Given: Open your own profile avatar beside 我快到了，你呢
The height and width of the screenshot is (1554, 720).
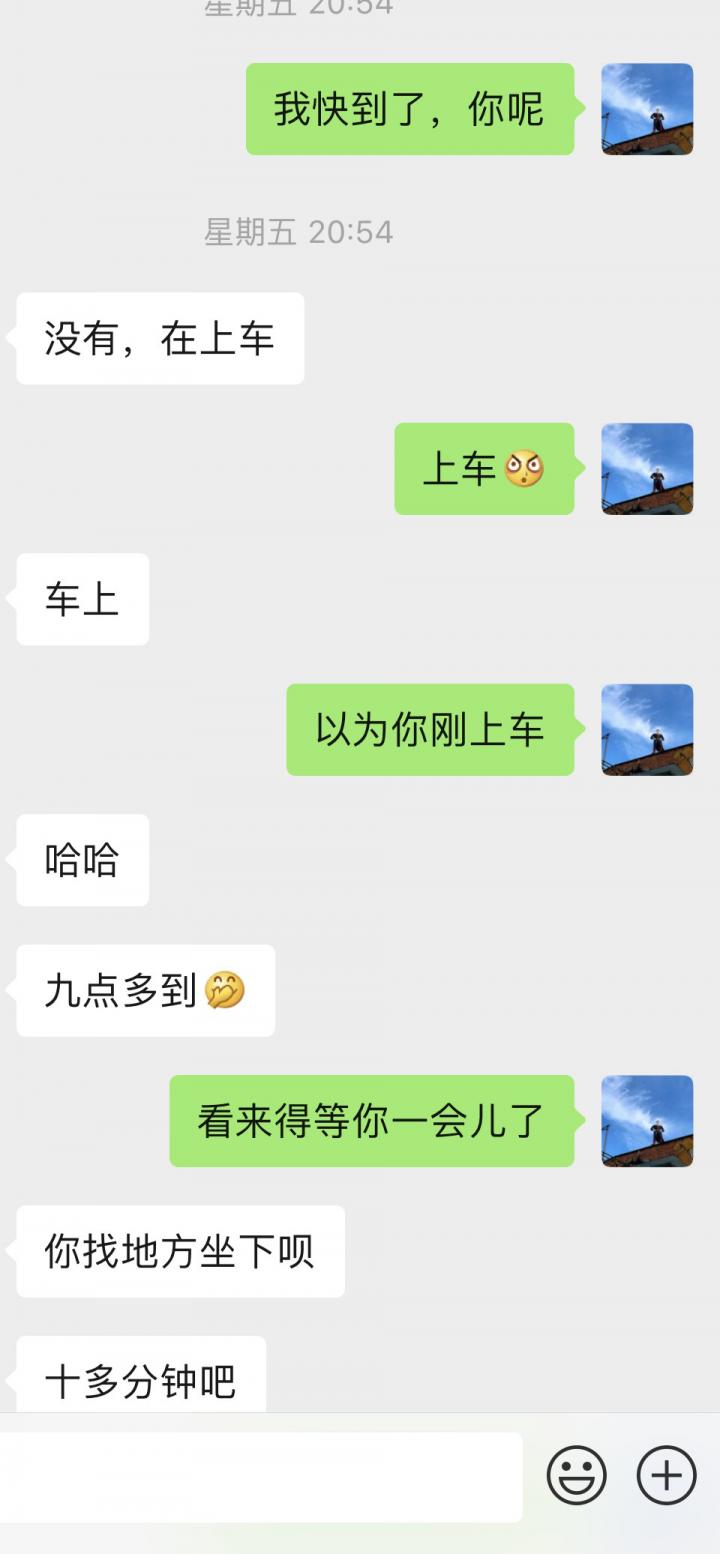Looking at the screenshot, I should click(646, 108).
